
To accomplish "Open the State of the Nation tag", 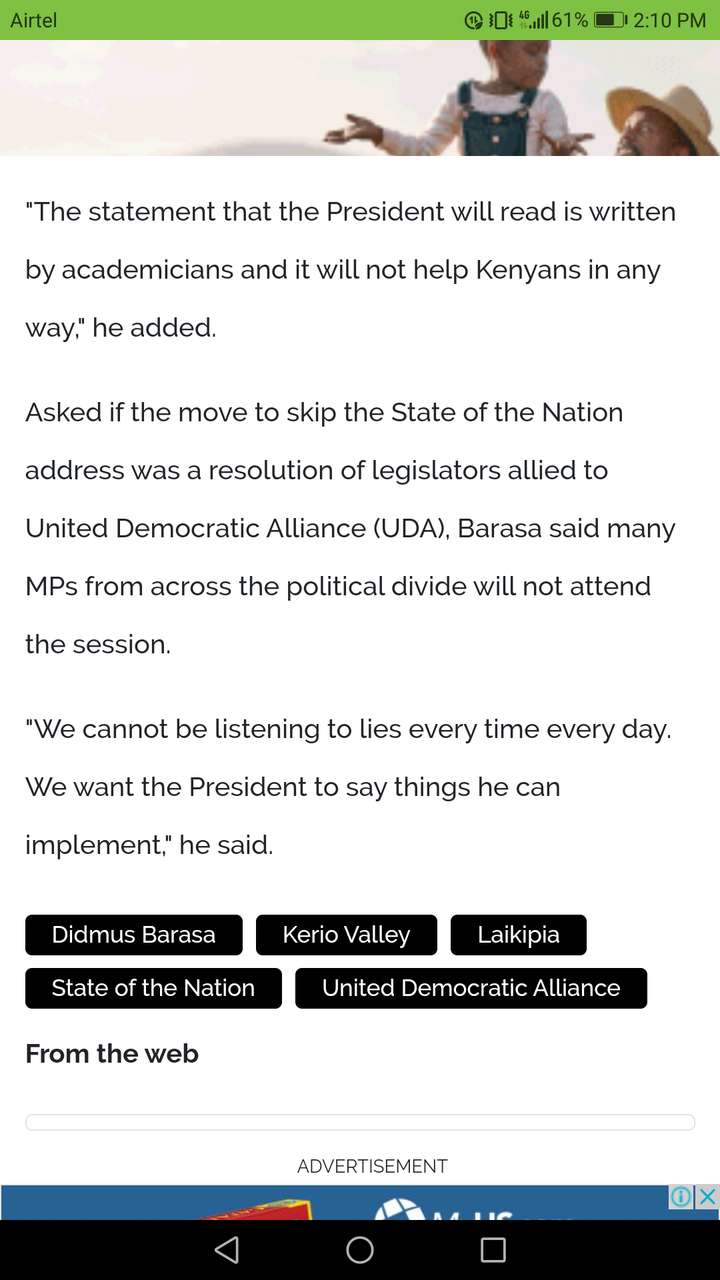I will pyautogui.click(x=153, y=988).
